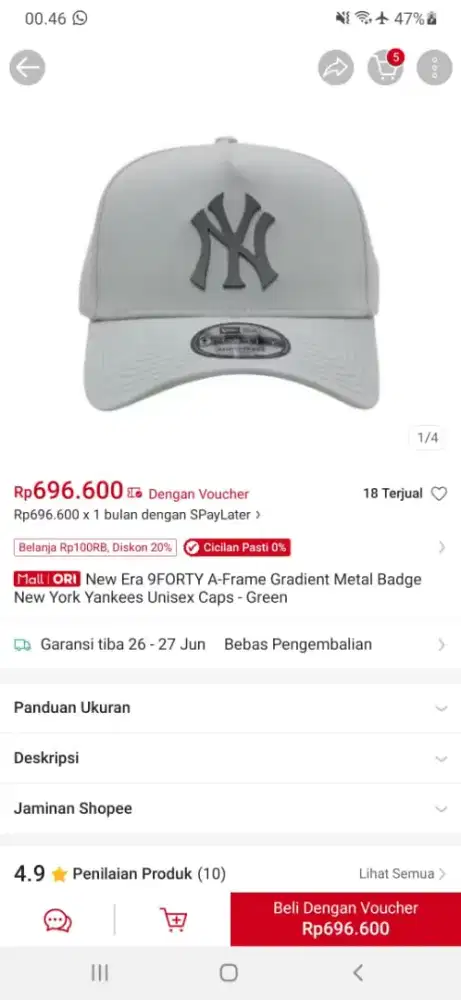
Task: Open the shopping cart
Action: click(x=385, y=67)
